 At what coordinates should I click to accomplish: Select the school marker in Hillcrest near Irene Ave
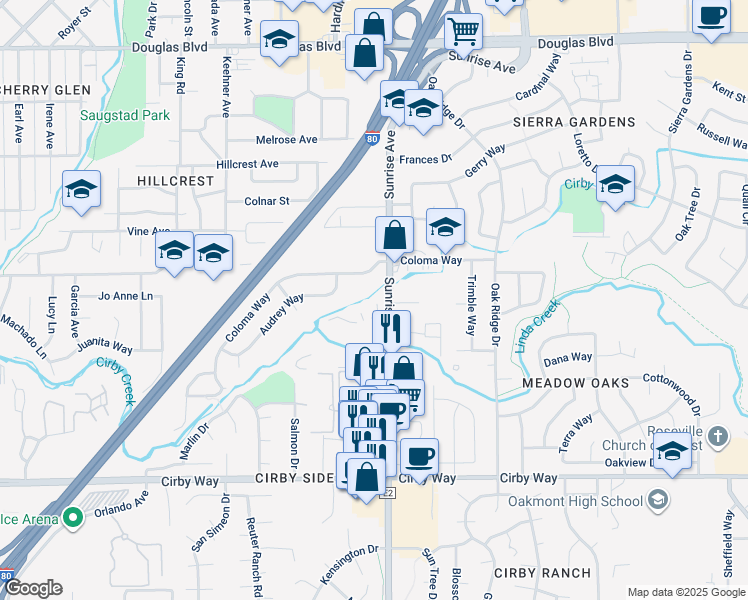(81, 190)
